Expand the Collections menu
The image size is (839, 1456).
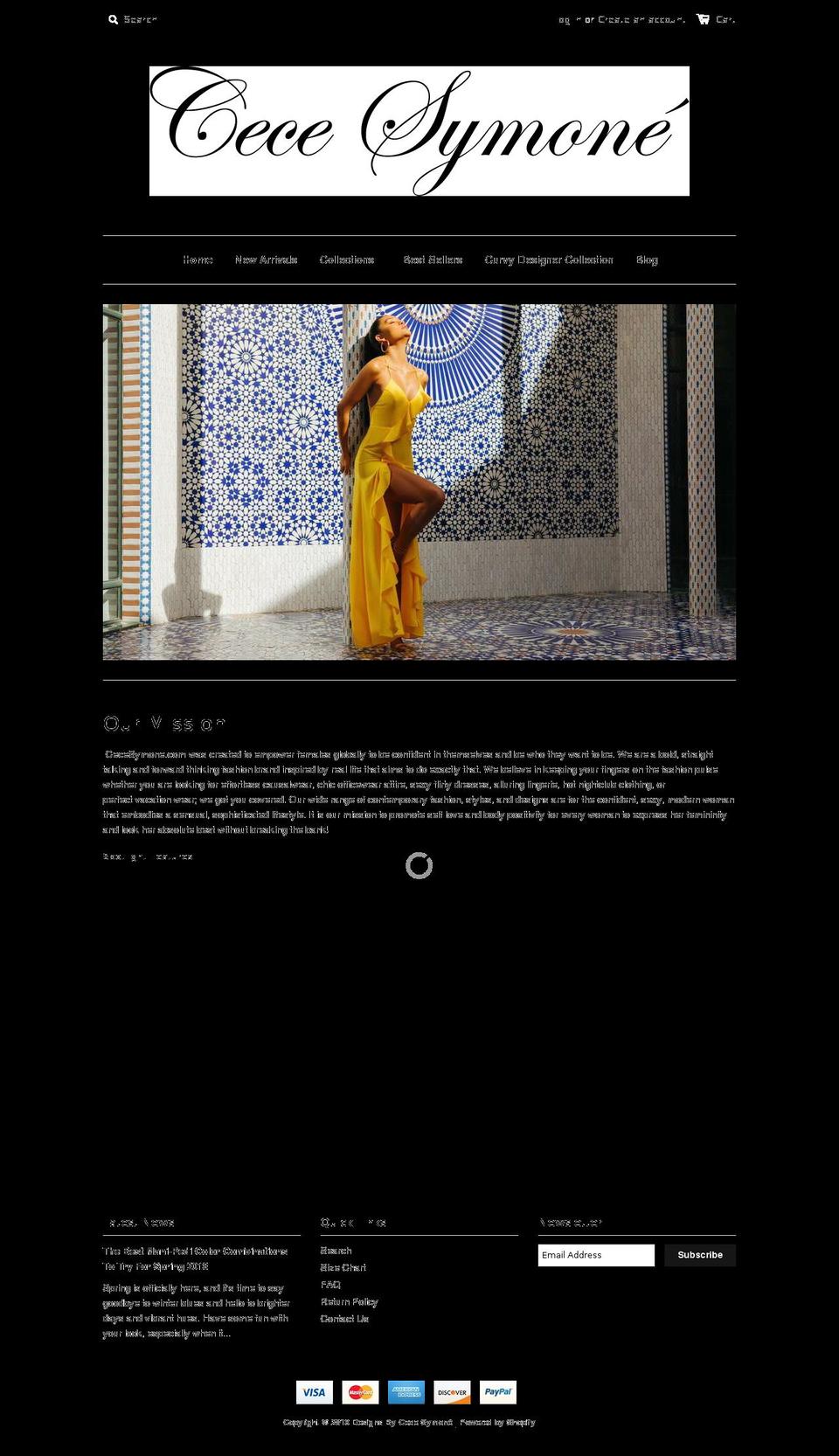pos(348,260)
